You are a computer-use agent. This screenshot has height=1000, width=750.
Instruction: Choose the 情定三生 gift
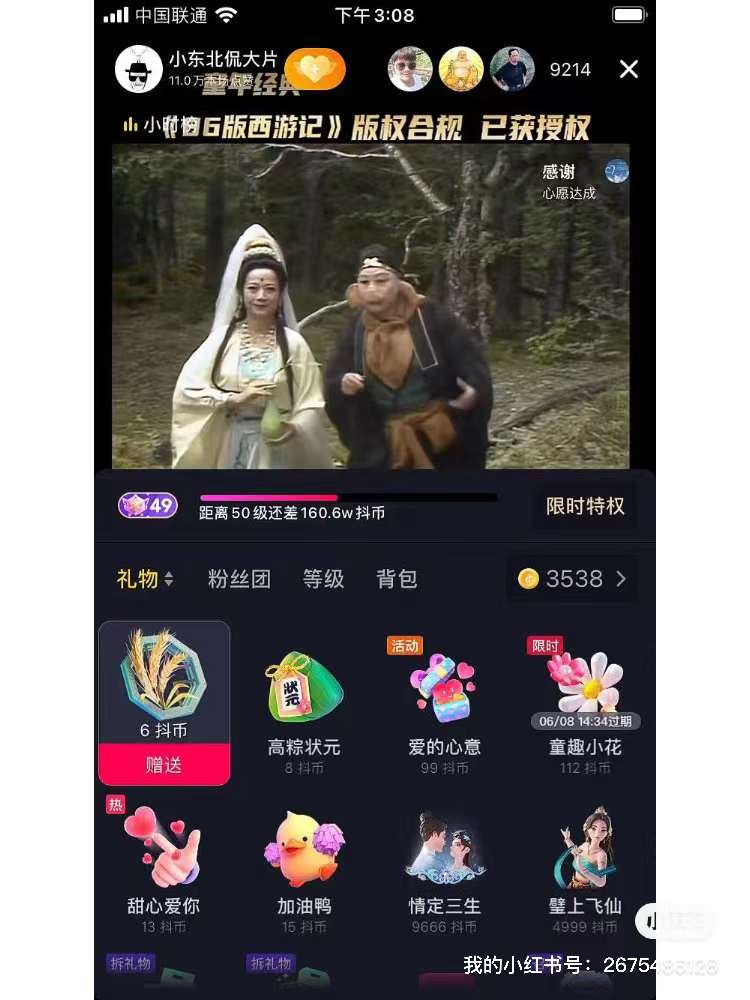click(445, 860)
